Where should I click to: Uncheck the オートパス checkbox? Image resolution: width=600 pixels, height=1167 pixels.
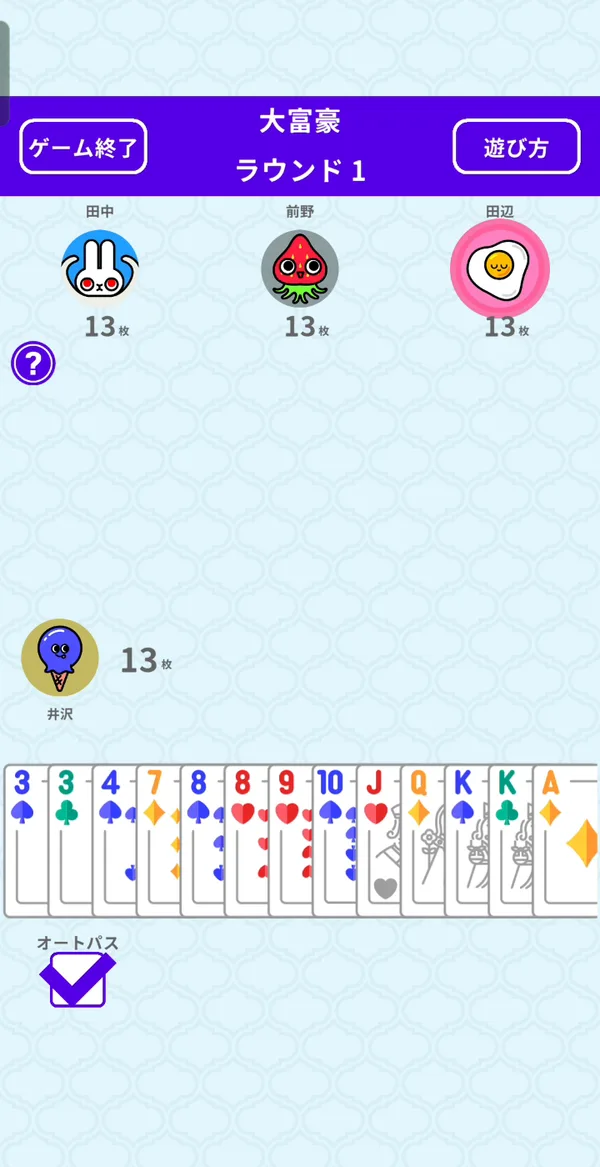pyautogui.click(x=77, y=980)
